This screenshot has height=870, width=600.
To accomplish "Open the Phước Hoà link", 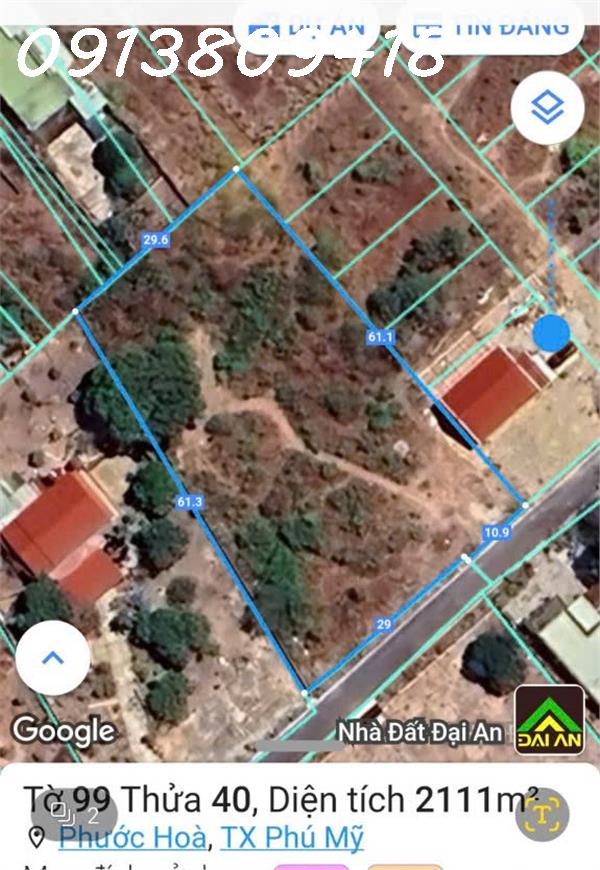I will pos(133,837).
